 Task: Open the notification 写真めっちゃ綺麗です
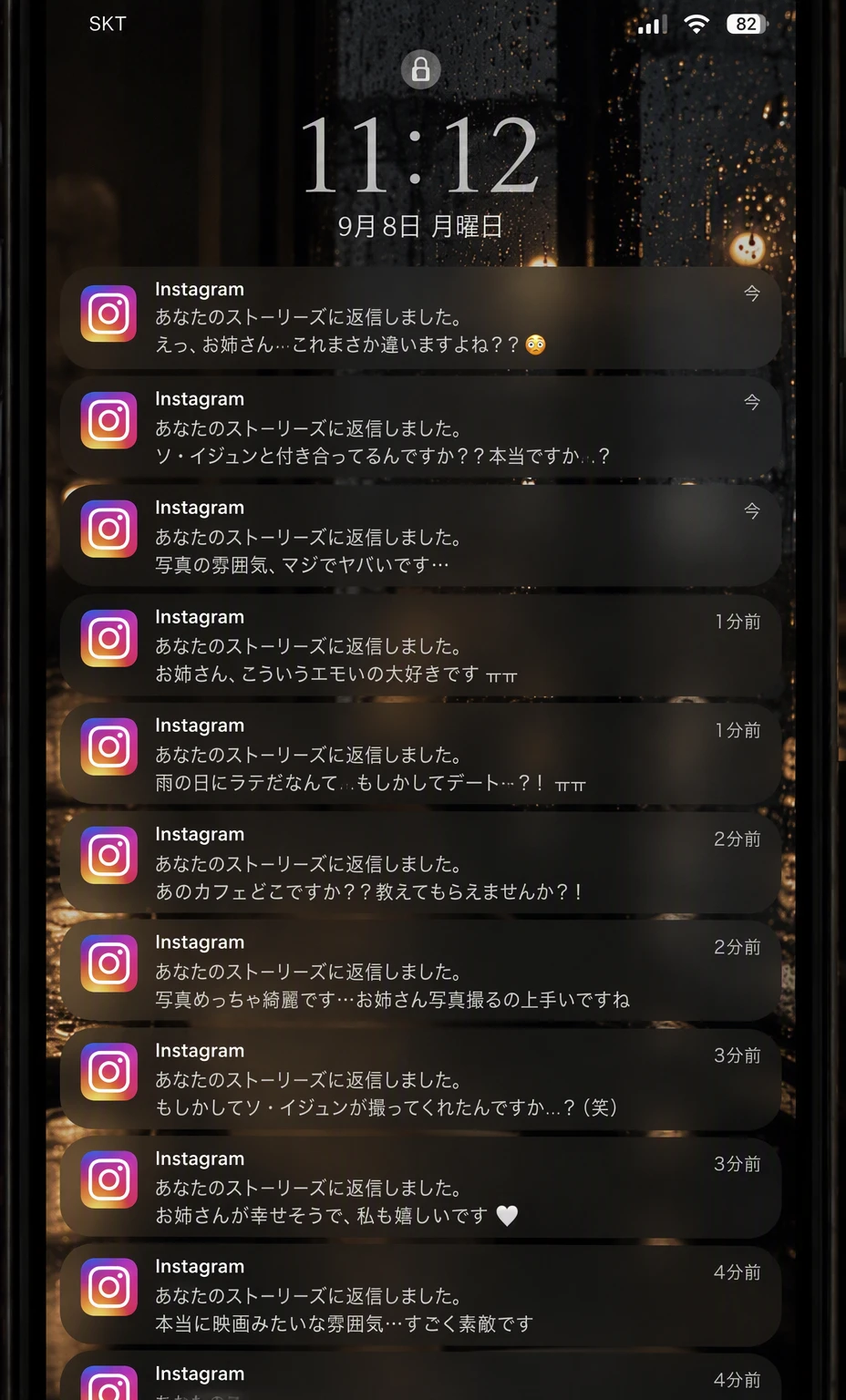421,971
